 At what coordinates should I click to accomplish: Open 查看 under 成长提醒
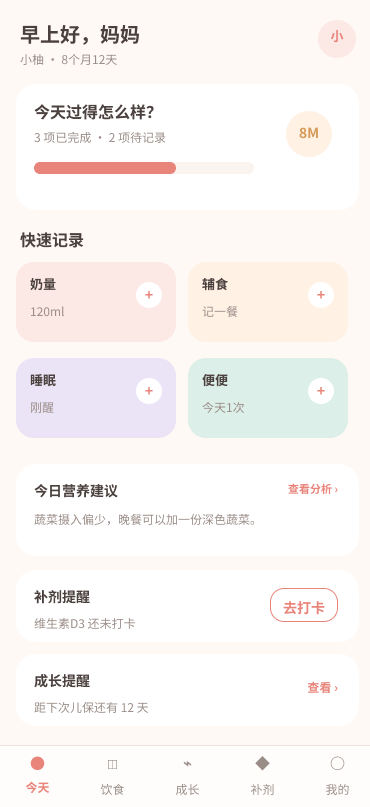323,688
